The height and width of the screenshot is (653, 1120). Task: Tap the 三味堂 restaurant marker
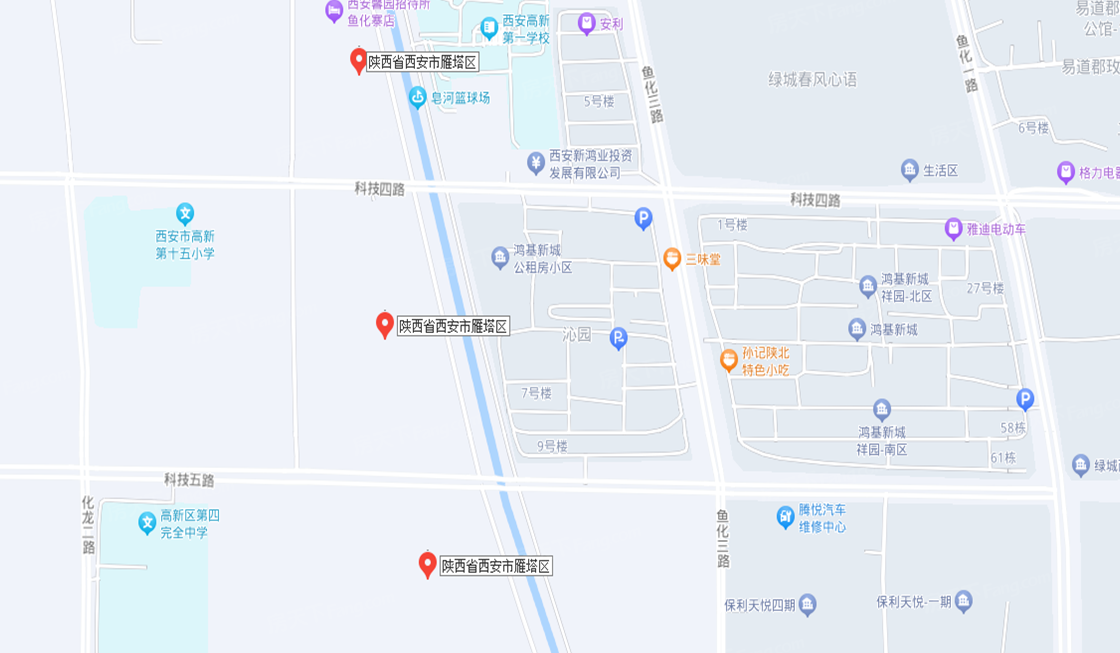[673, 258]
